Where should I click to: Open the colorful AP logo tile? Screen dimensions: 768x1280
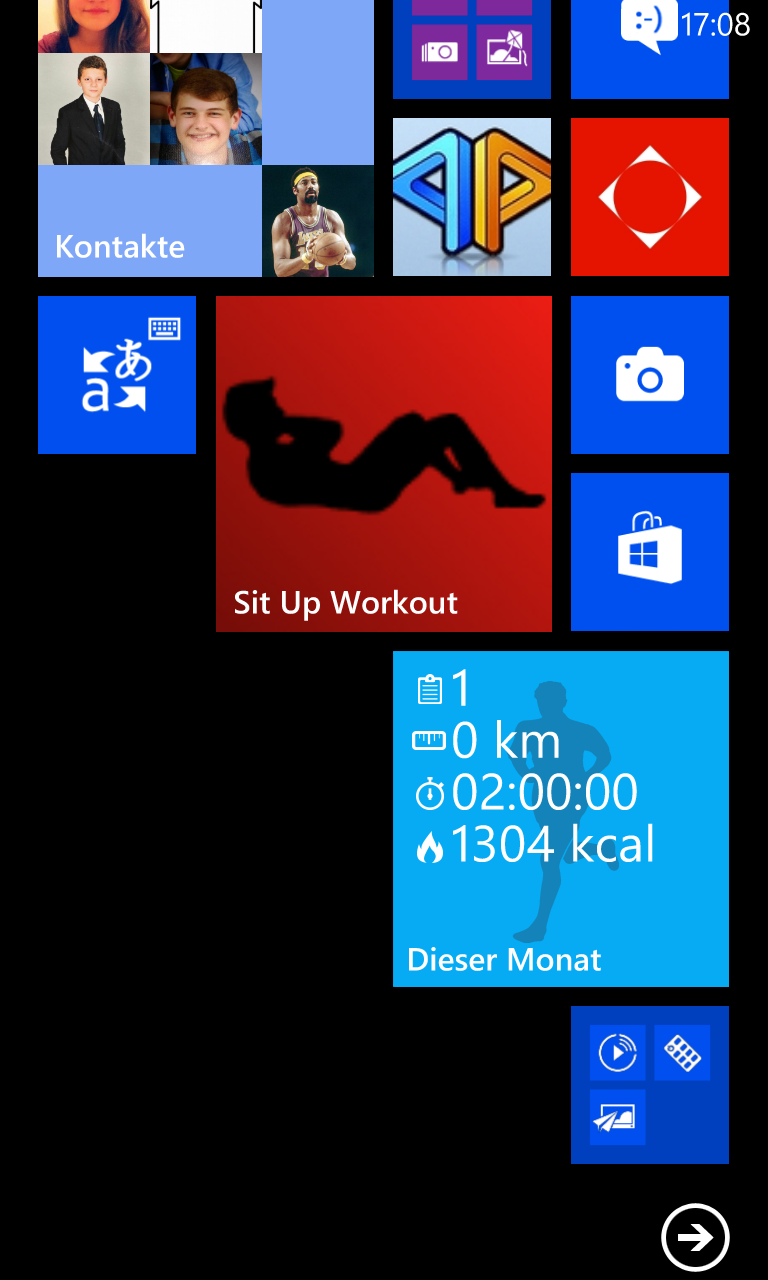[x=472, y=197]
